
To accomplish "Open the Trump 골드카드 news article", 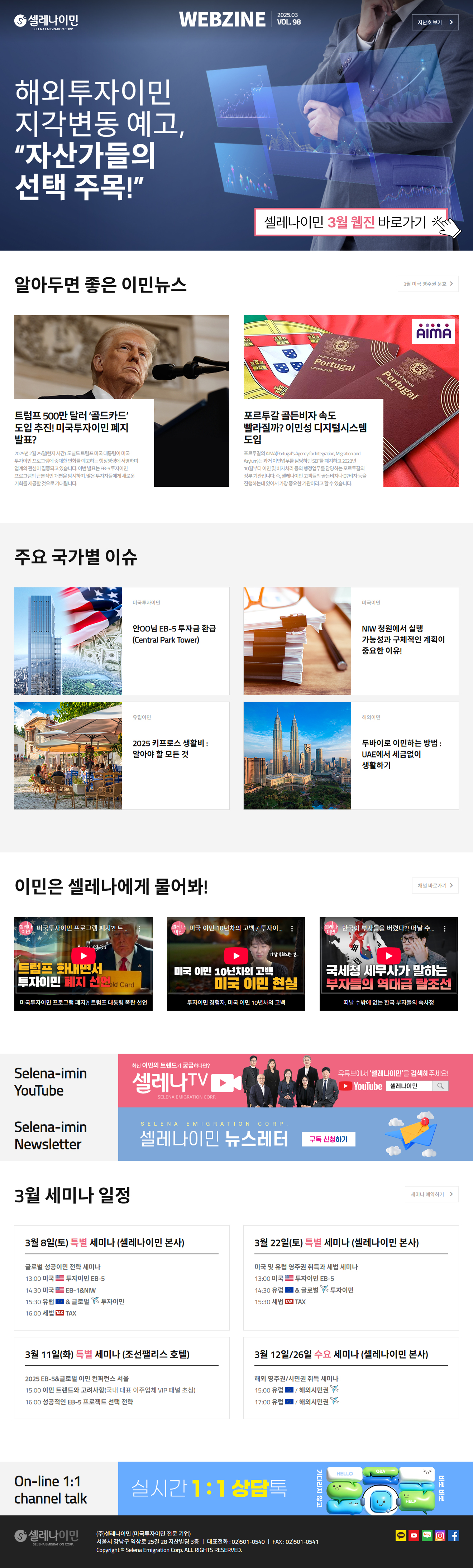I will (121, 400).
